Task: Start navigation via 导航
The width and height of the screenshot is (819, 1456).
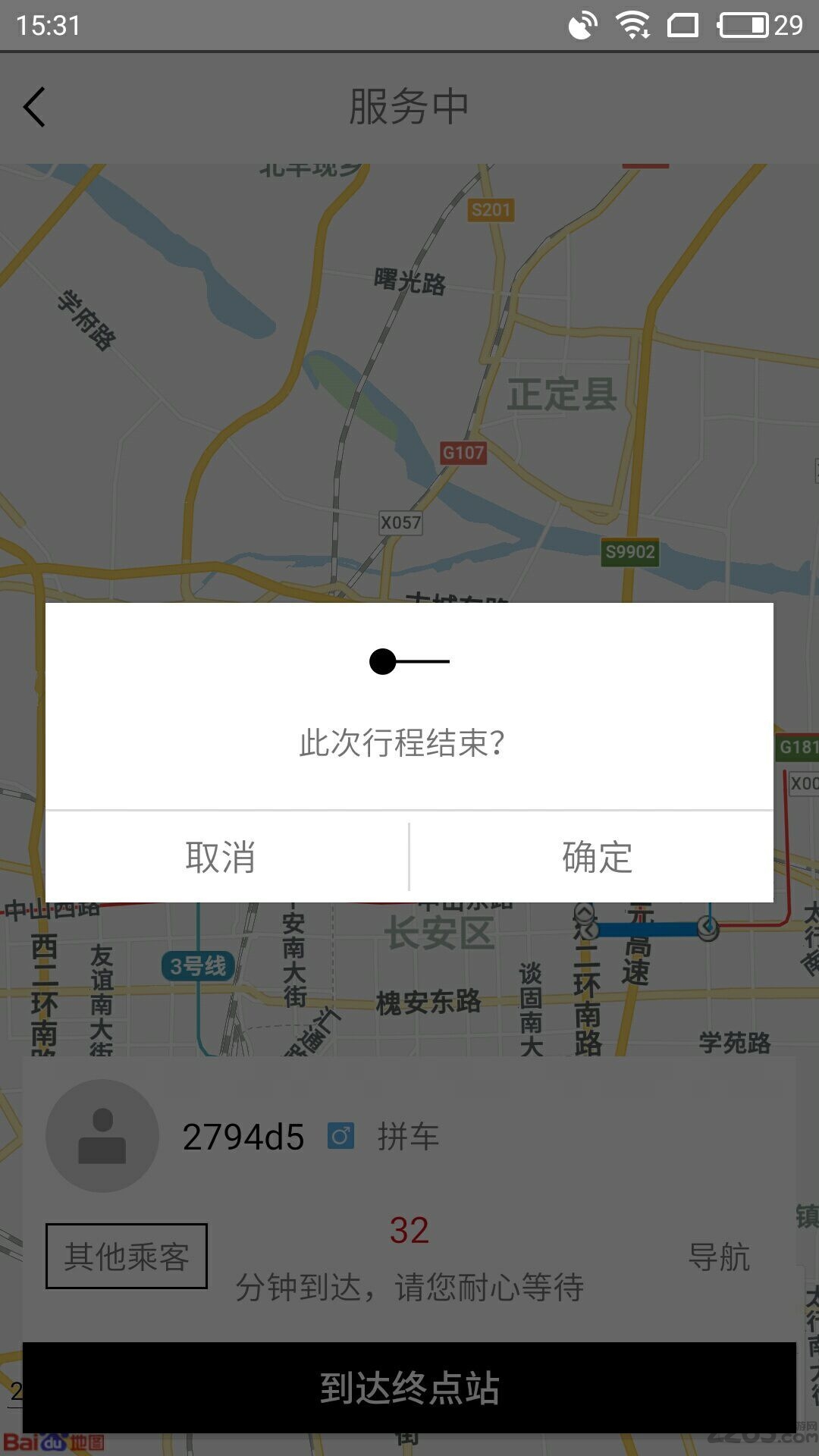Action: click(x=721, y=1255)
